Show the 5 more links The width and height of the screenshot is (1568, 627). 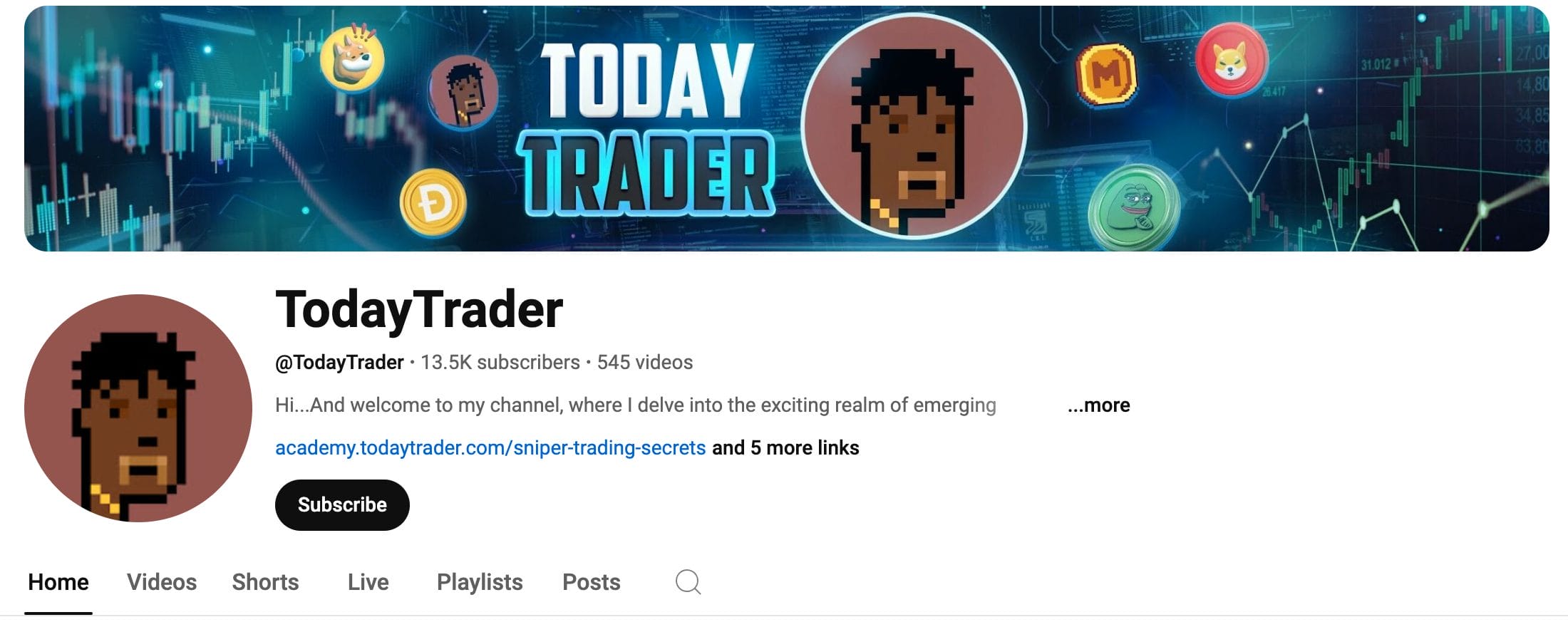785,447
